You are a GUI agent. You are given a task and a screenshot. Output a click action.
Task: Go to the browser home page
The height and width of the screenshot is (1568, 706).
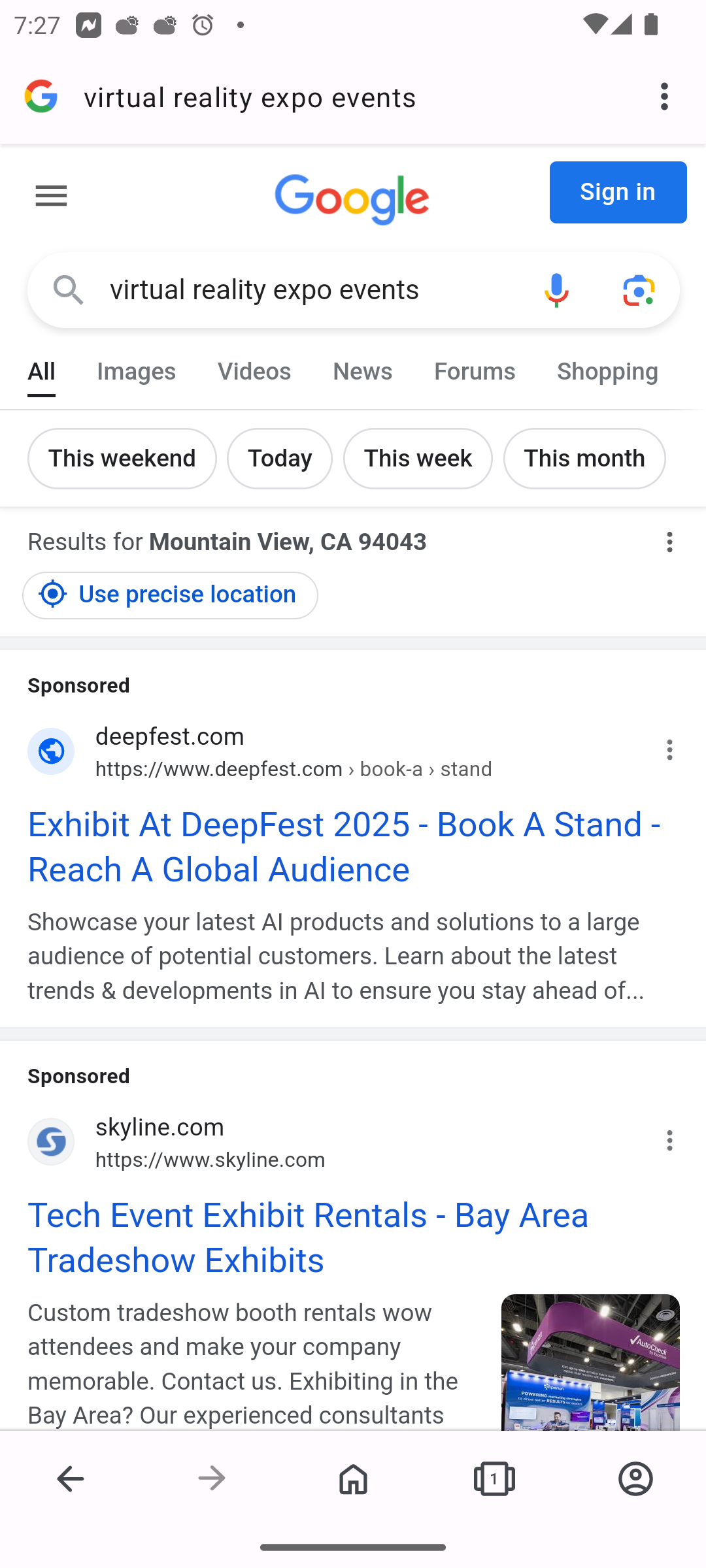353,1478
